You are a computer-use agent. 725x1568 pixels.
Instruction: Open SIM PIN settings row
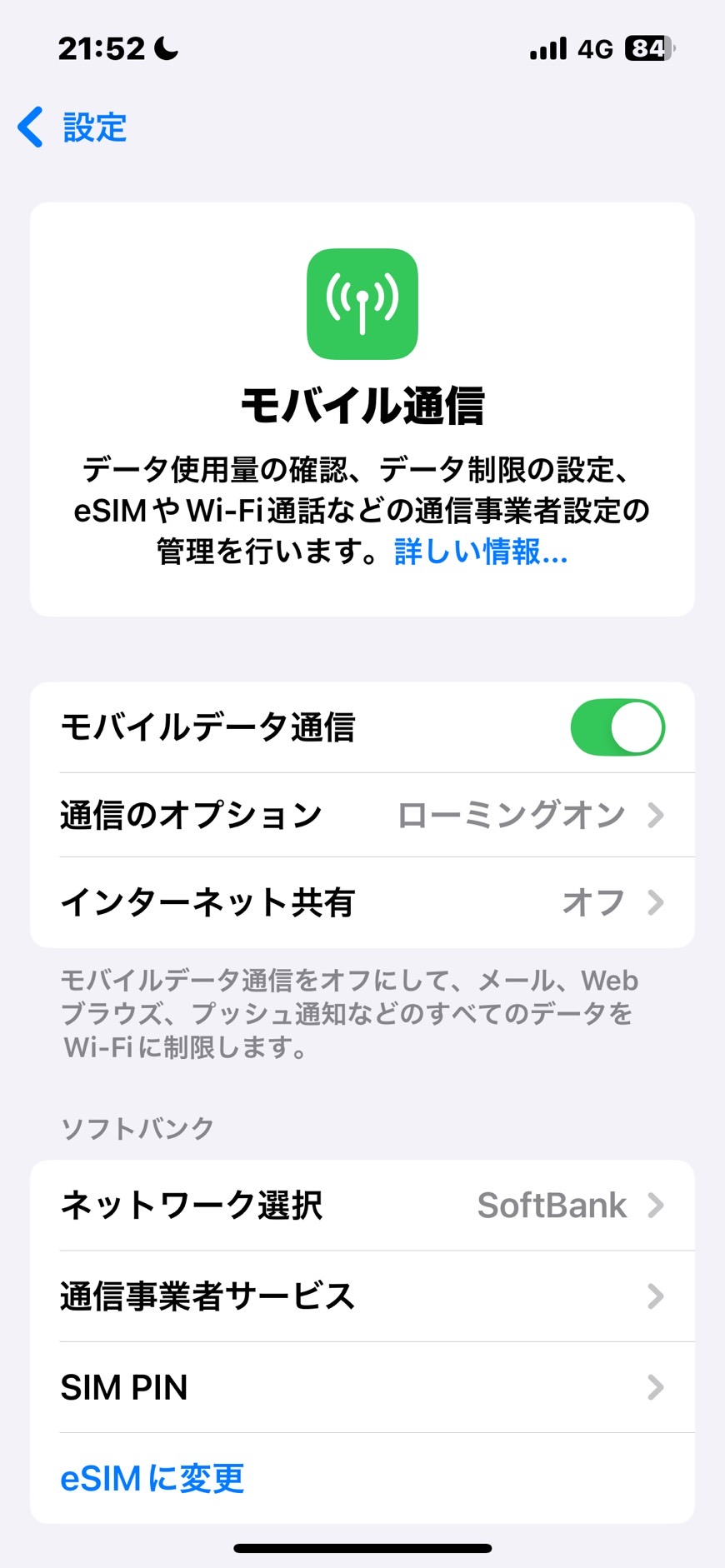(362, 1387)
